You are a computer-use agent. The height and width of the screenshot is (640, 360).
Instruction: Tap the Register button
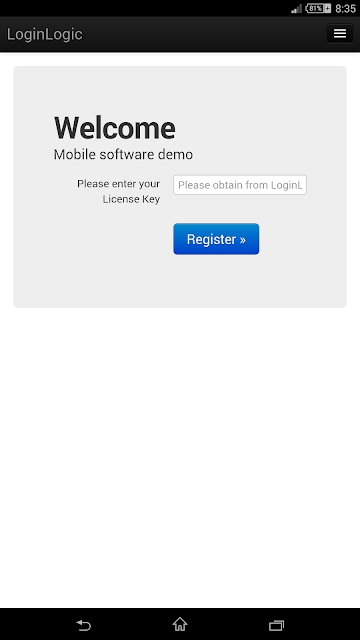click(x=216, y=239)
